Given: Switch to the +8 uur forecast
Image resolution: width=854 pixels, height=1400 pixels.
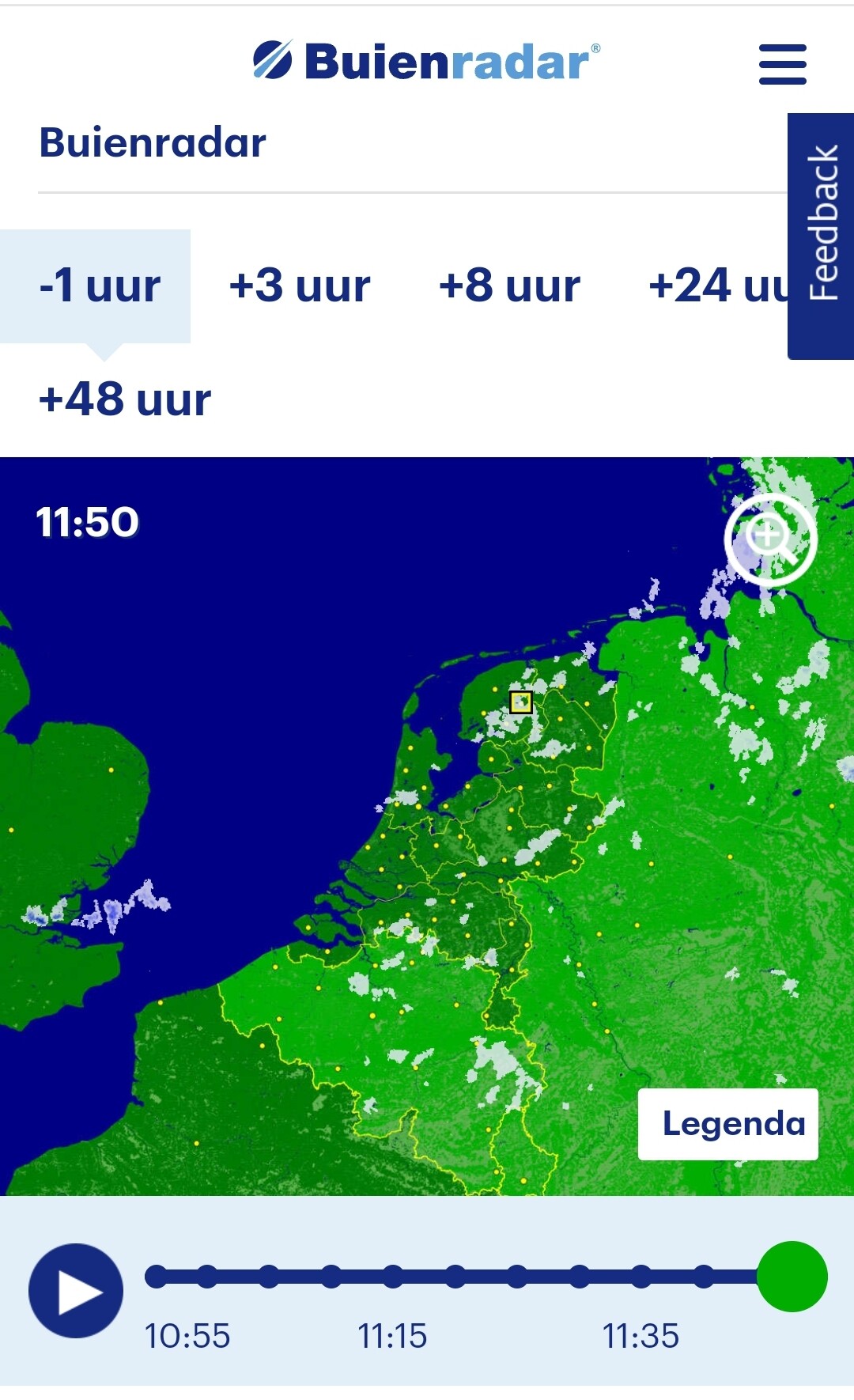Looking at the screenshot, I should click(x=509, y=286).
